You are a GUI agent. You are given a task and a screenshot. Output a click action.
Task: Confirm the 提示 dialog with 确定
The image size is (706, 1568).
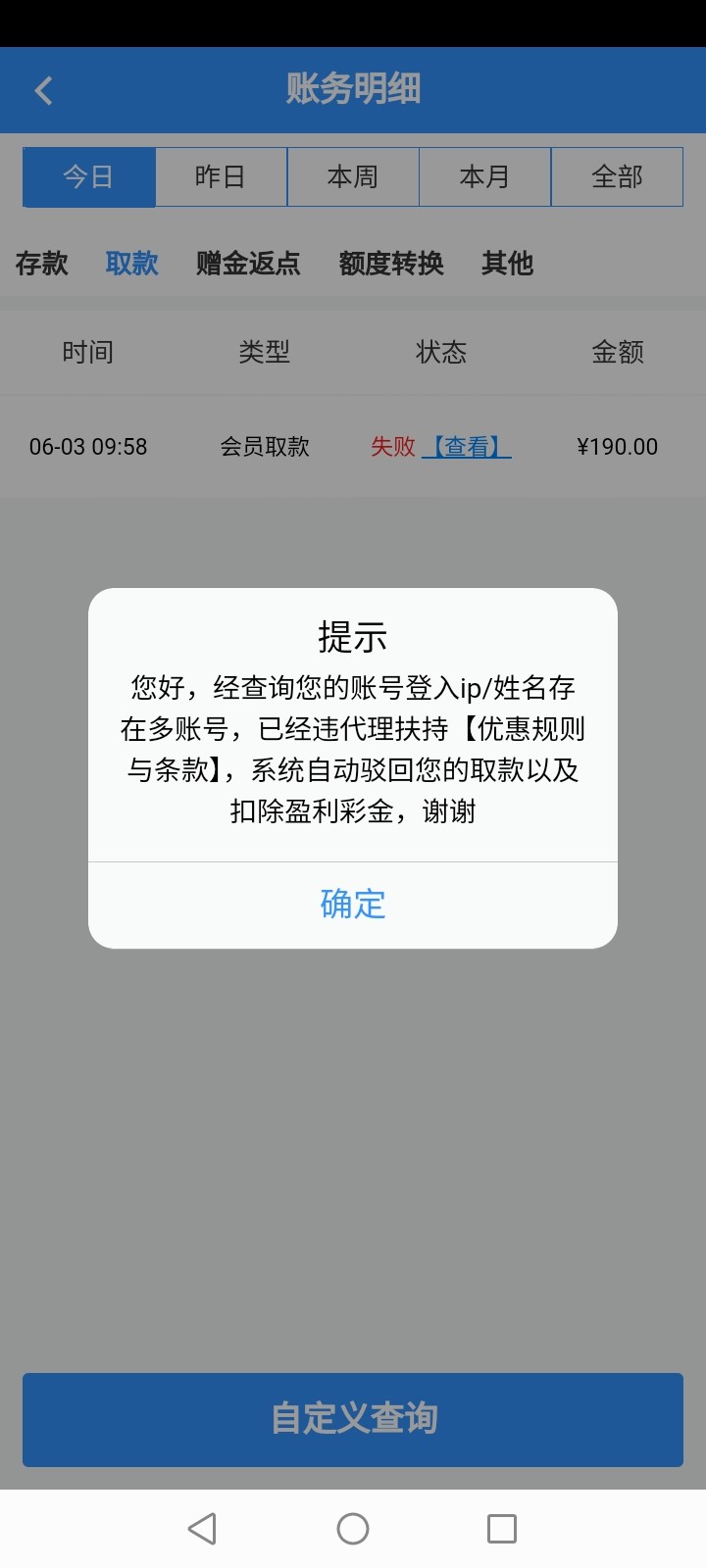[353, 904]
